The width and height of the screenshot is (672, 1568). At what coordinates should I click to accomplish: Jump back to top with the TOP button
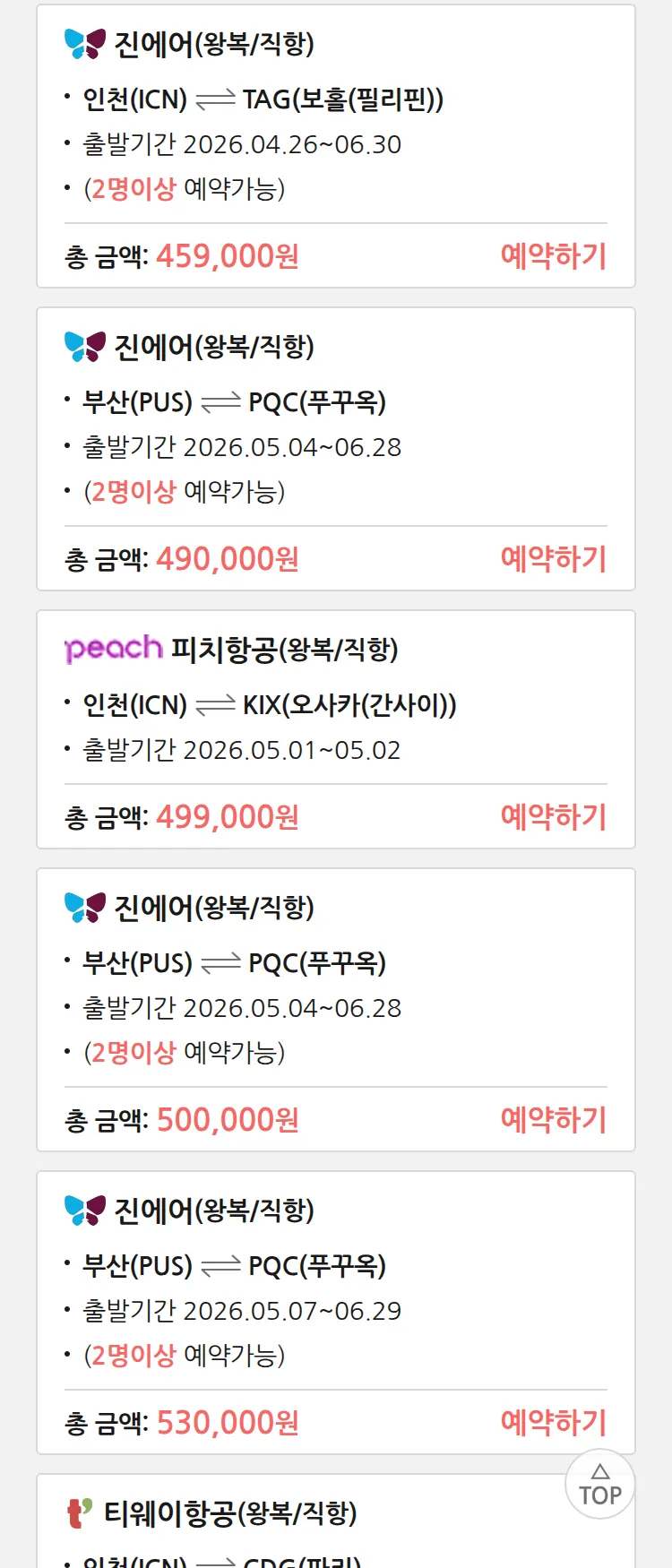[x=600, y=1485]
